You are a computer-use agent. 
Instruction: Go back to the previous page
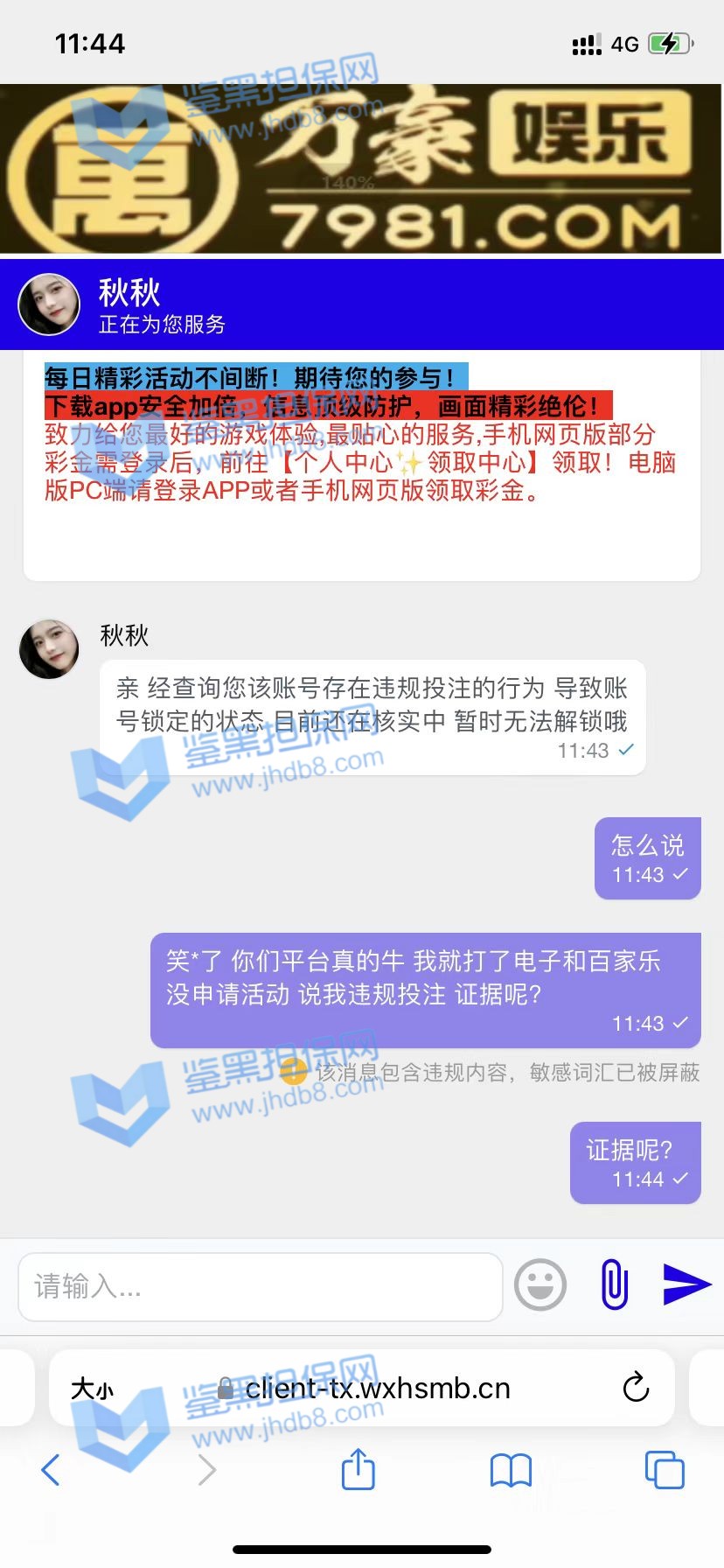click(51, 1470)
